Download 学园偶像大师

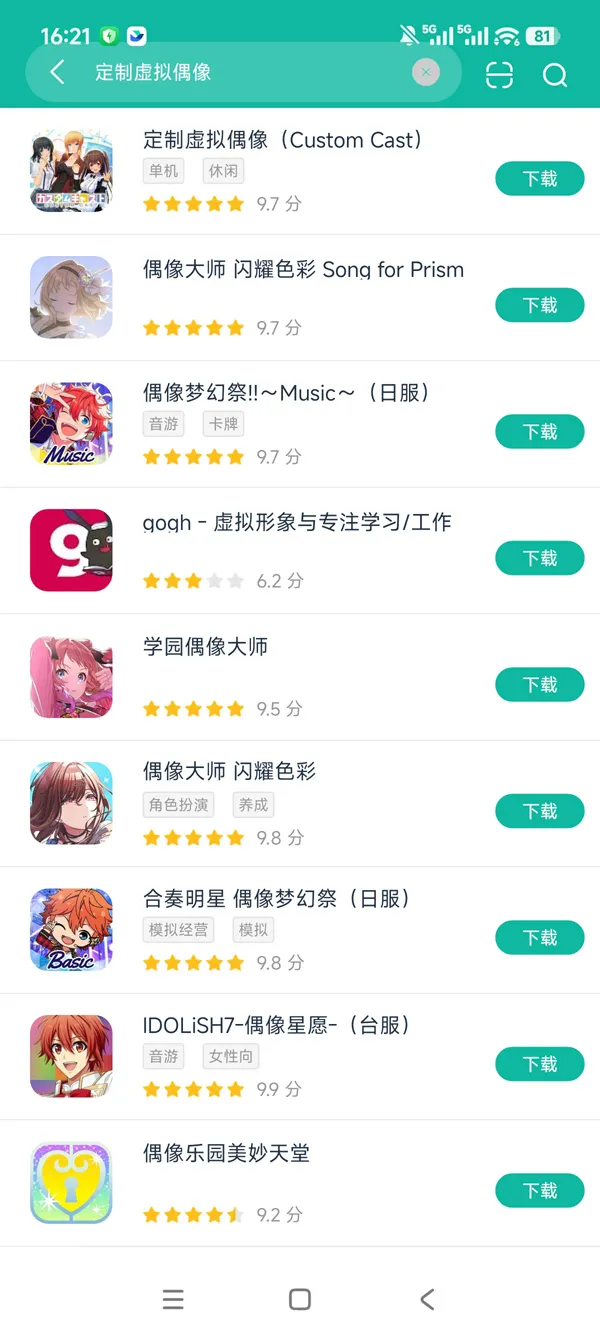tap(539, 685)
